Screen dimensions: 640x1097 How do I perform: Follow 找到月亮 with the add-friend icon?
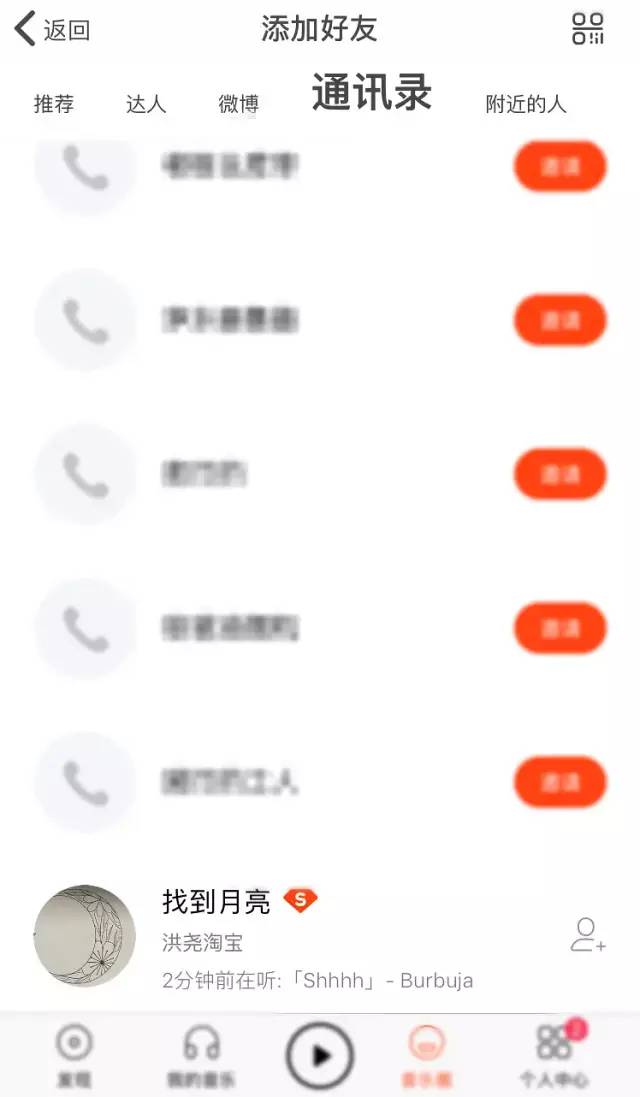coord(588,935)
